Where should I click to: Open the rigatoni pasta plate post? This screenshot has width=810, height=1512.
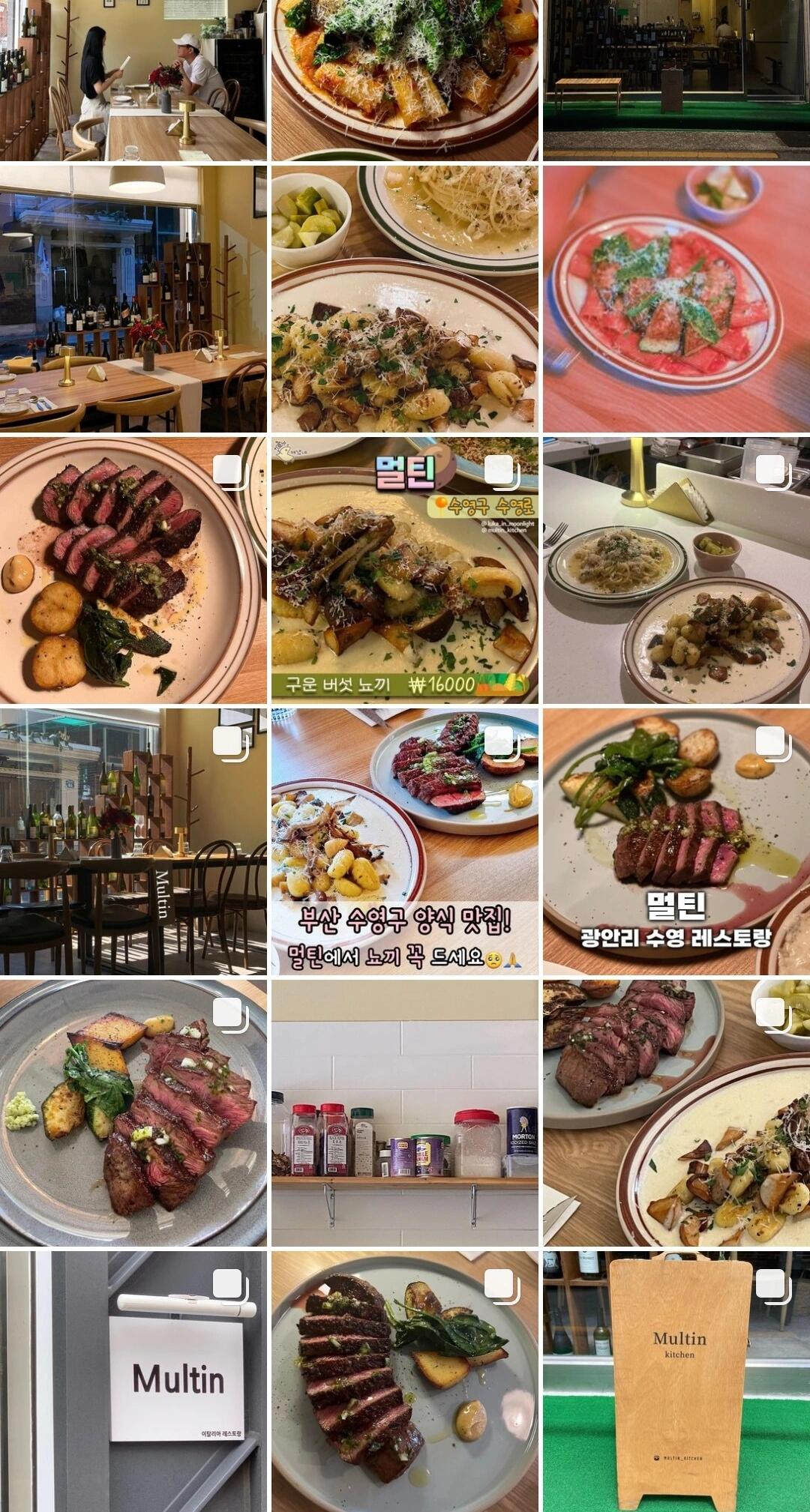click(404, 79)
